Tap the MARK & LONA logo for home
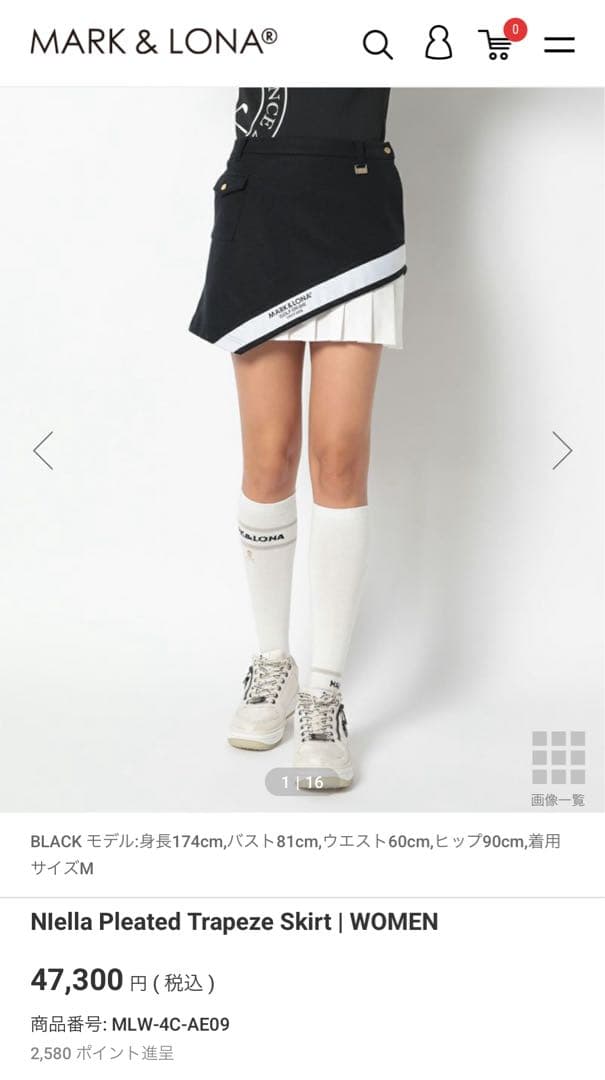Image resolution: width=605 pixels, height=1080 pixels. 154,42
